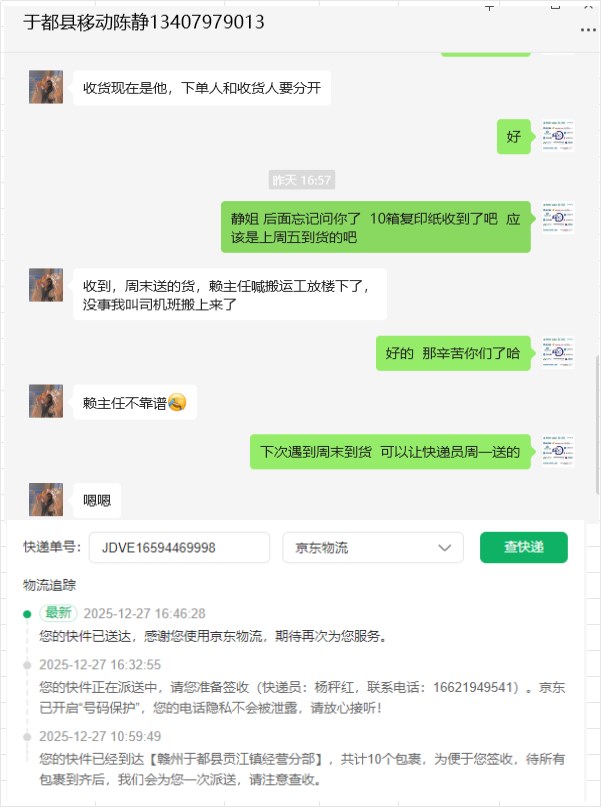
Task: Open own avatar beside the 好 message
Action: pos(557,136)
